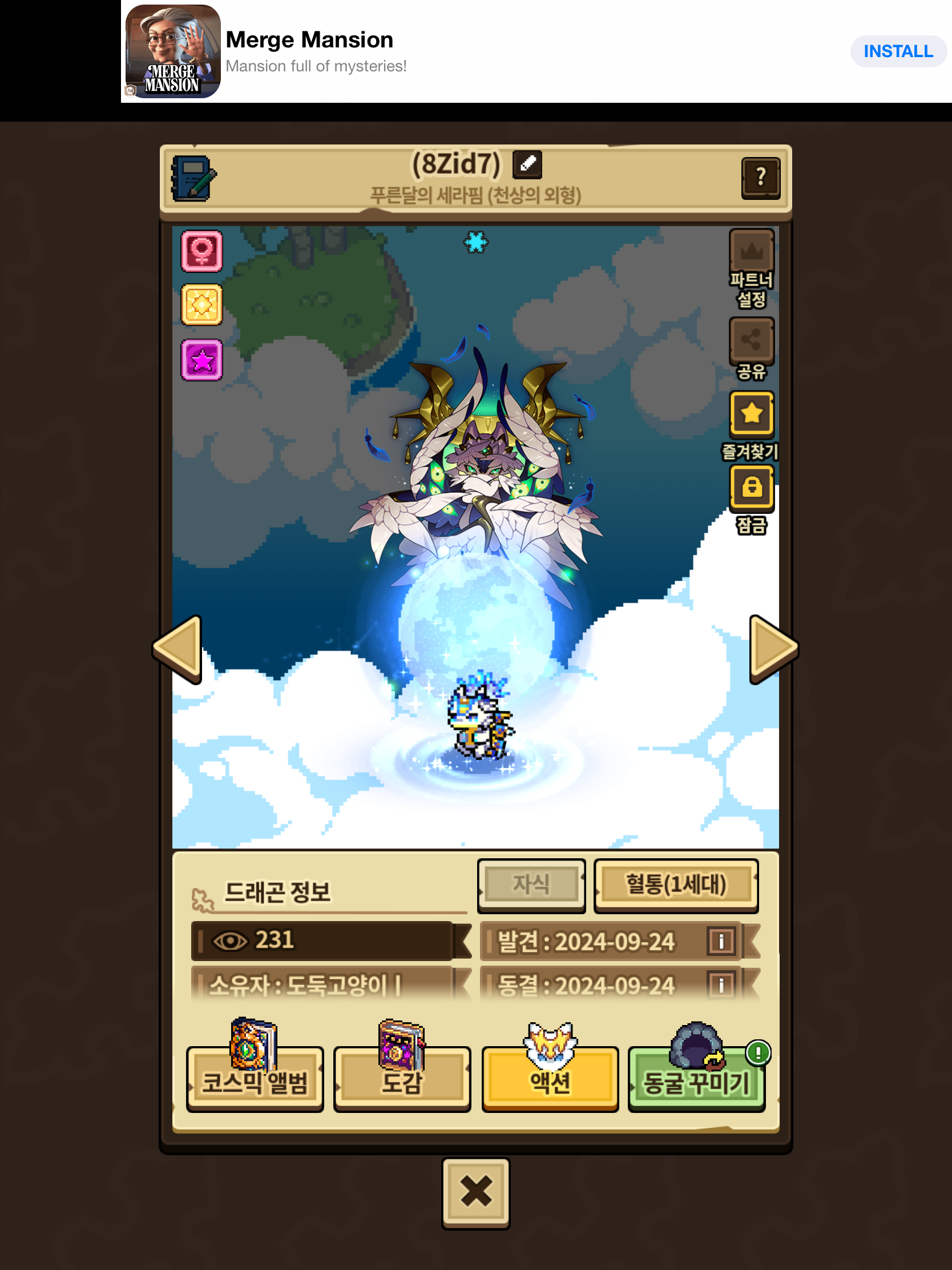Install Merge Mansion from the ad banner
This screenshot has width=952, height=1270.
click(x=897, y=51)
